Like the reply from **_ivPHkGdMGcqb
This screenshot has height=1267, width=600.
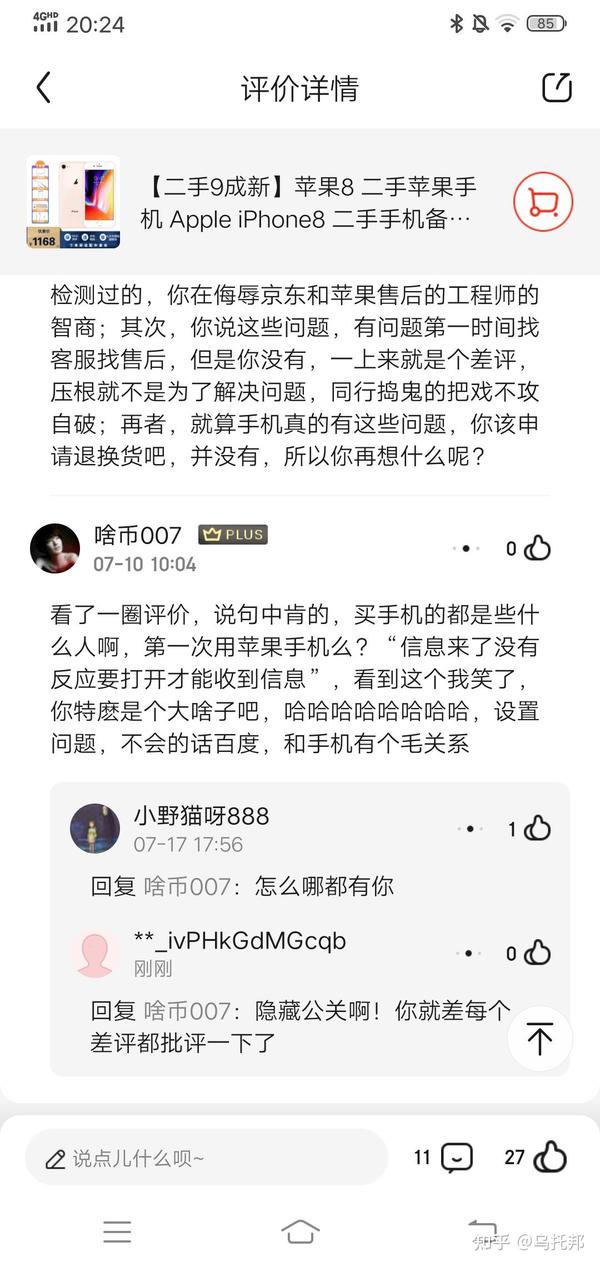point(538,953)
